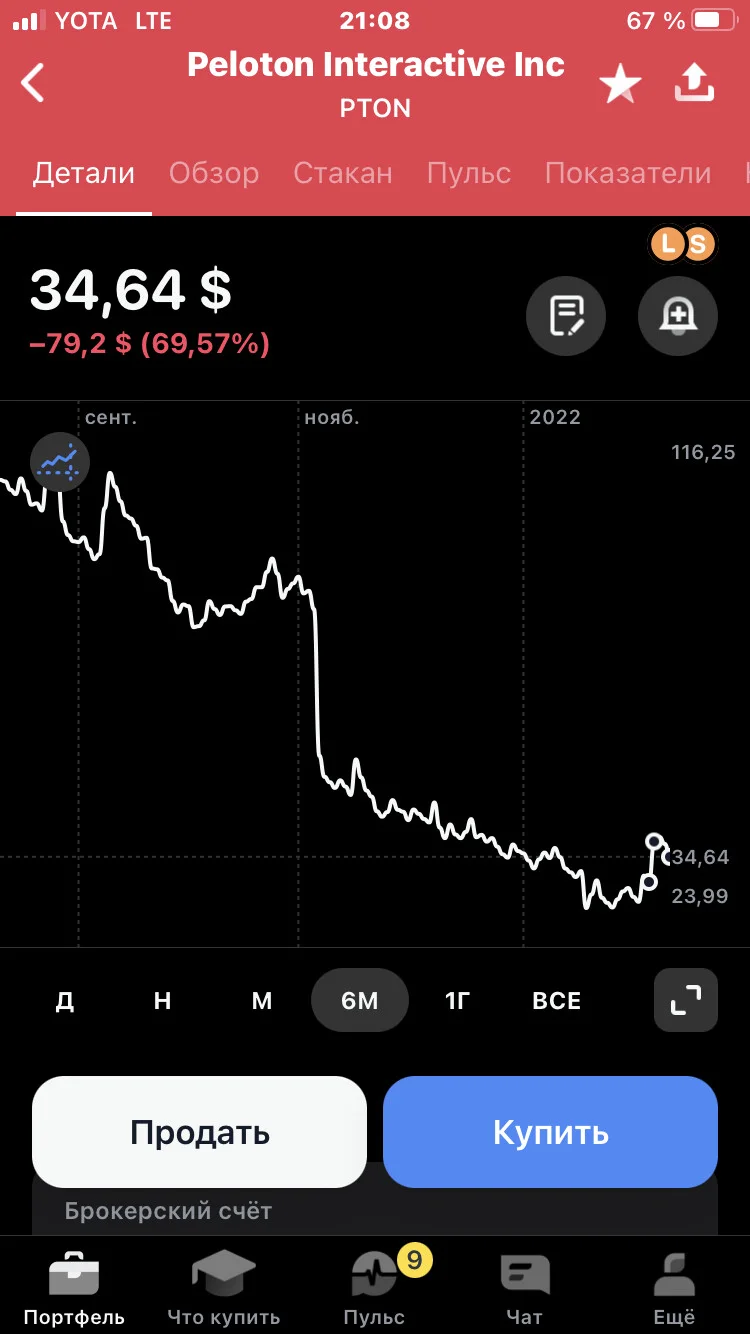Expand the chart to fullscreen

[686, 1000]
